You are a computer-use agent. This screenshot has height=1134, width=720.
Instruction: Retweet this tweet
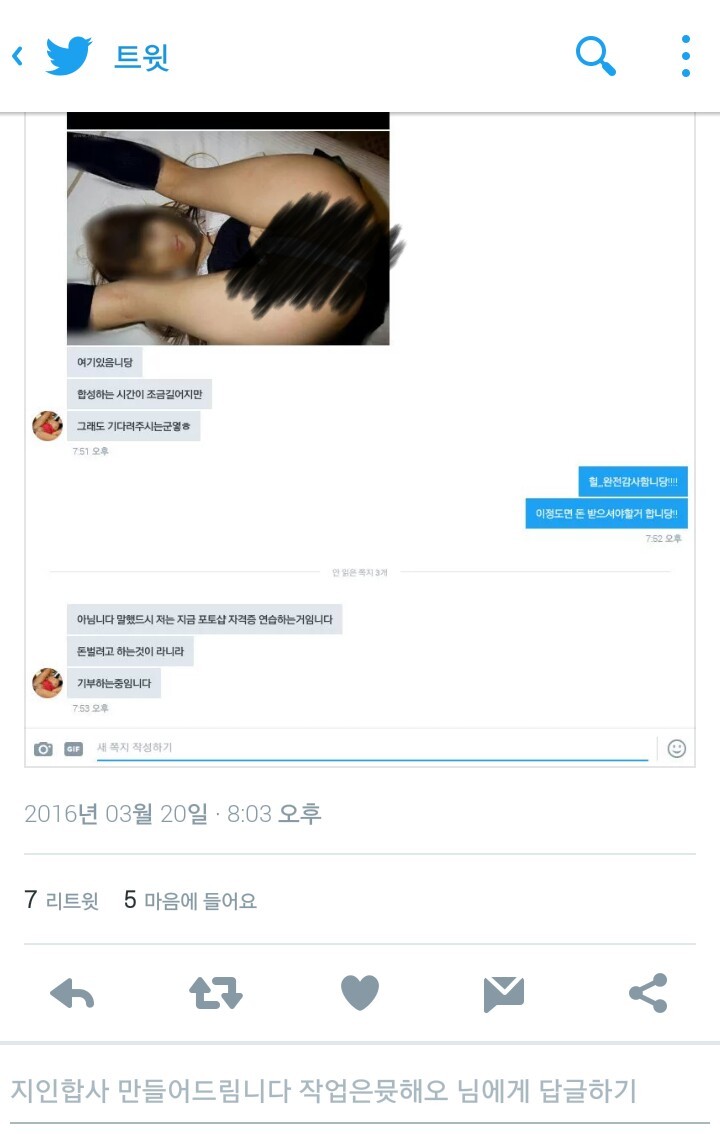coord(216,993)
